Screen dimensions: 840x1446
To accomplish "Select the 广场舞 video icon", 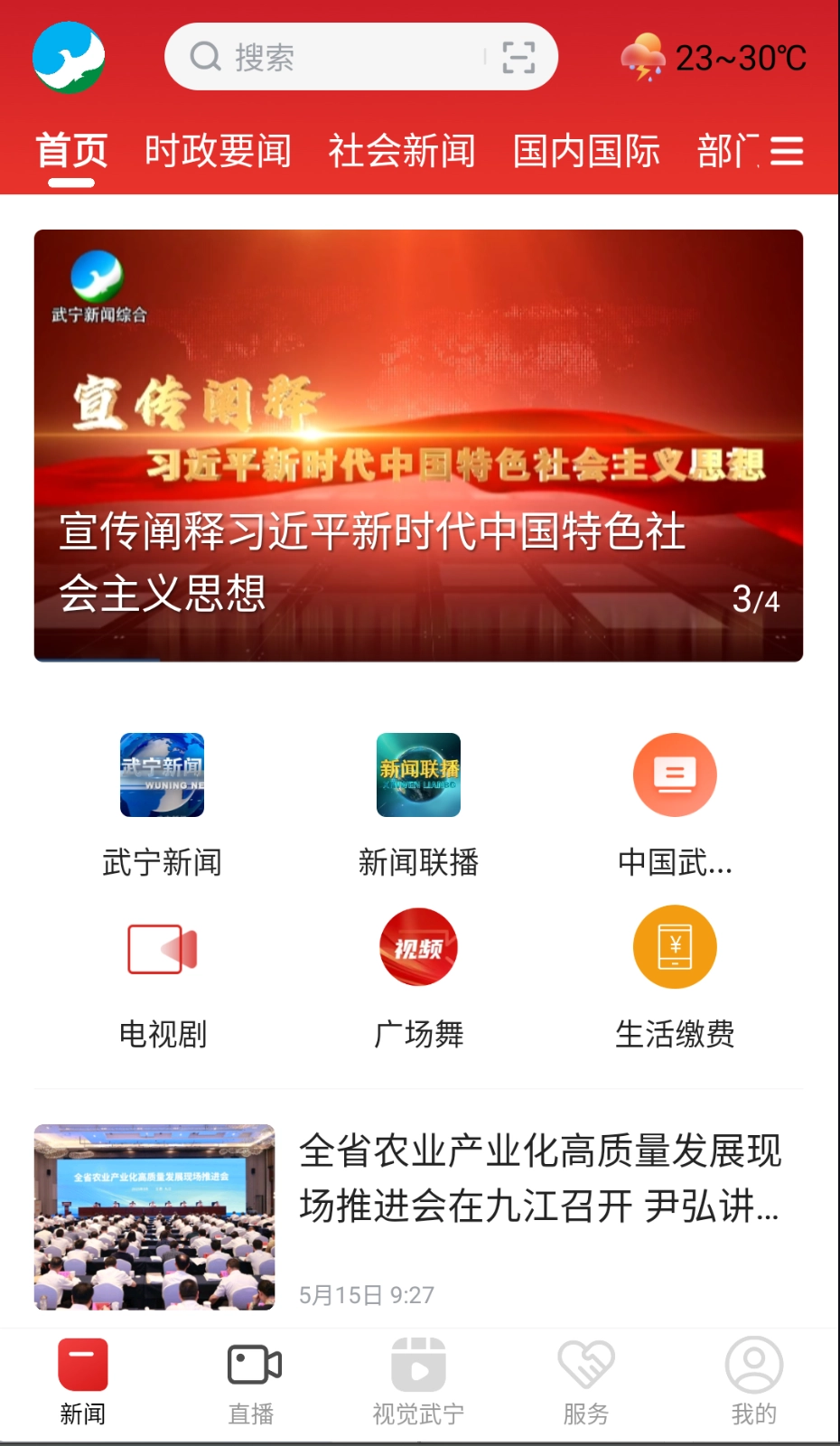I will pos(417,946).
